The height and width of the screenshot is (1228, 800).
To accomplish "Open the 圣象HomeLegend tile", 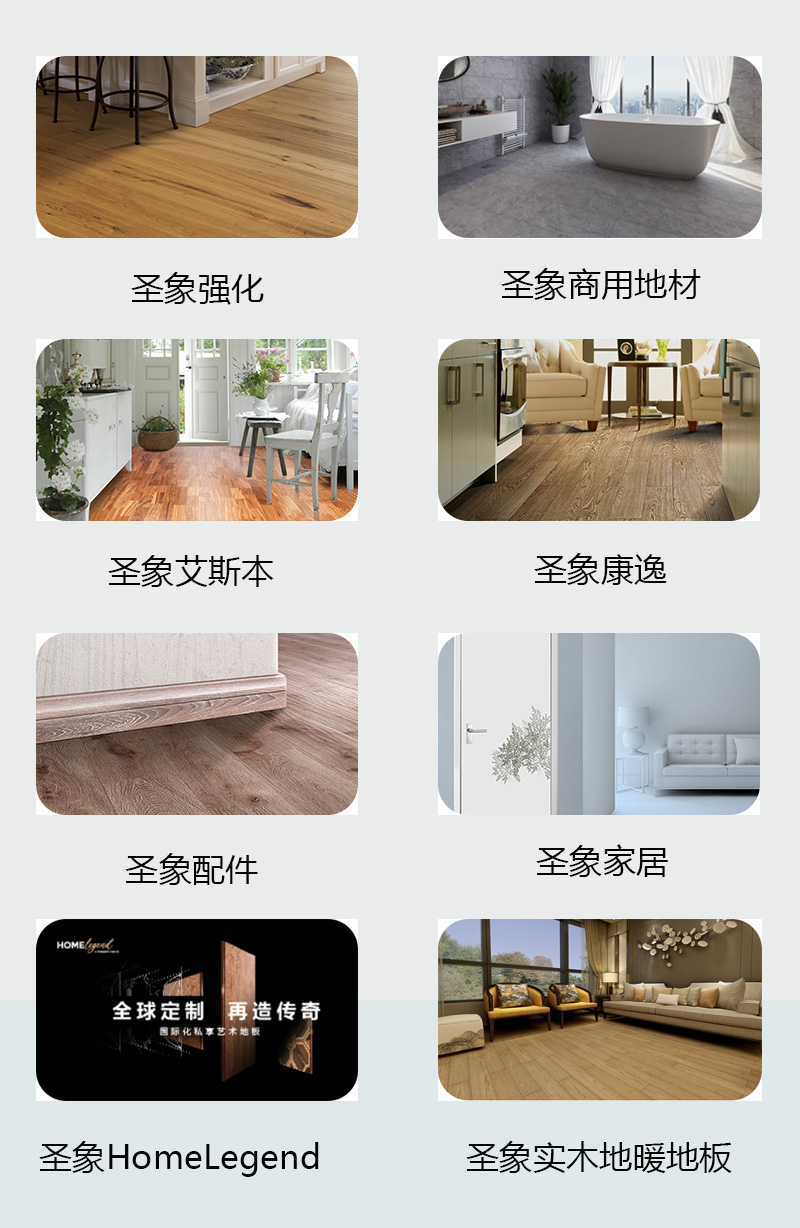I will 197,1010.
